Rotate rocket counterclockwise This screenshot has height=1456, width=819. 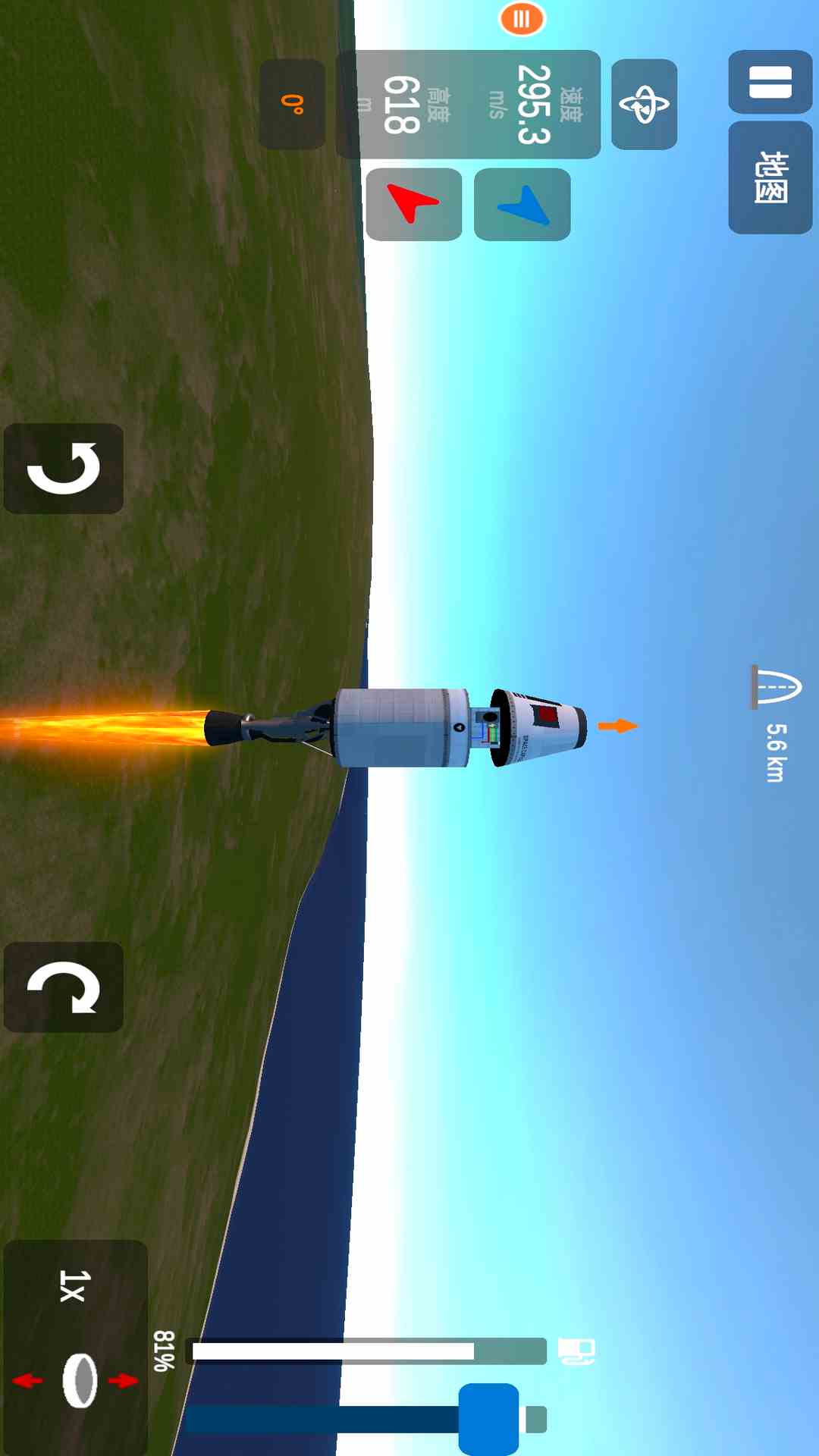click(64, 469)
